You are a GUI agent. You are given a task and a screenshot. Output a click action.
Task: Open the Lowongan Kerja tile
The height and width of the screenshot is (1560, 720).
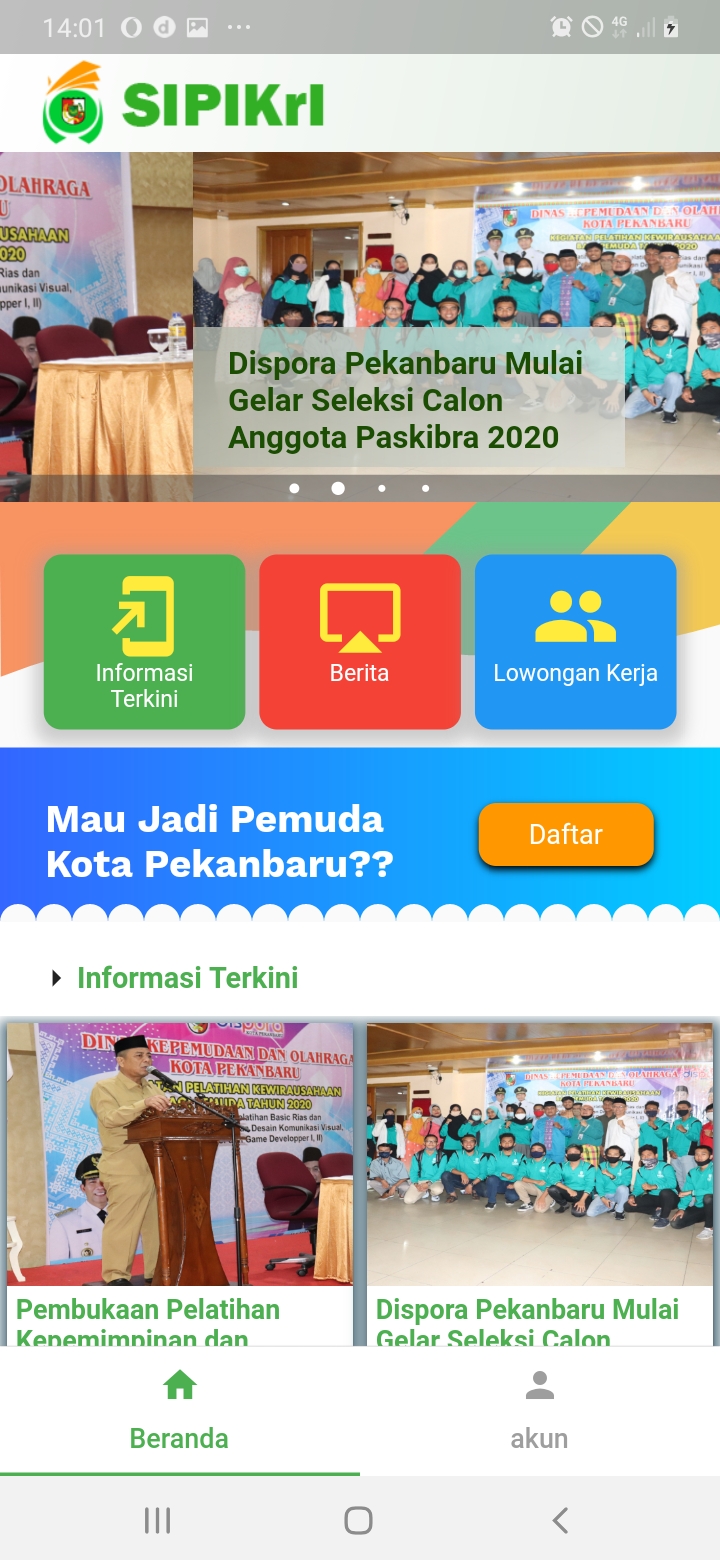pos(575,641)
